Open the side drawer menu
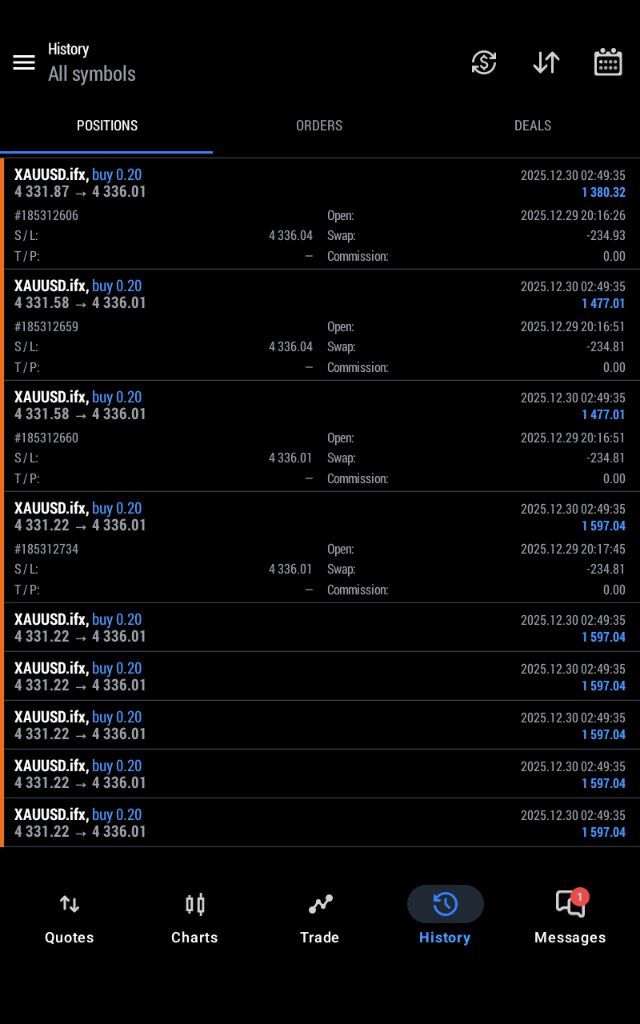Screen dimensions: 640x1024 tap(24, 62)
